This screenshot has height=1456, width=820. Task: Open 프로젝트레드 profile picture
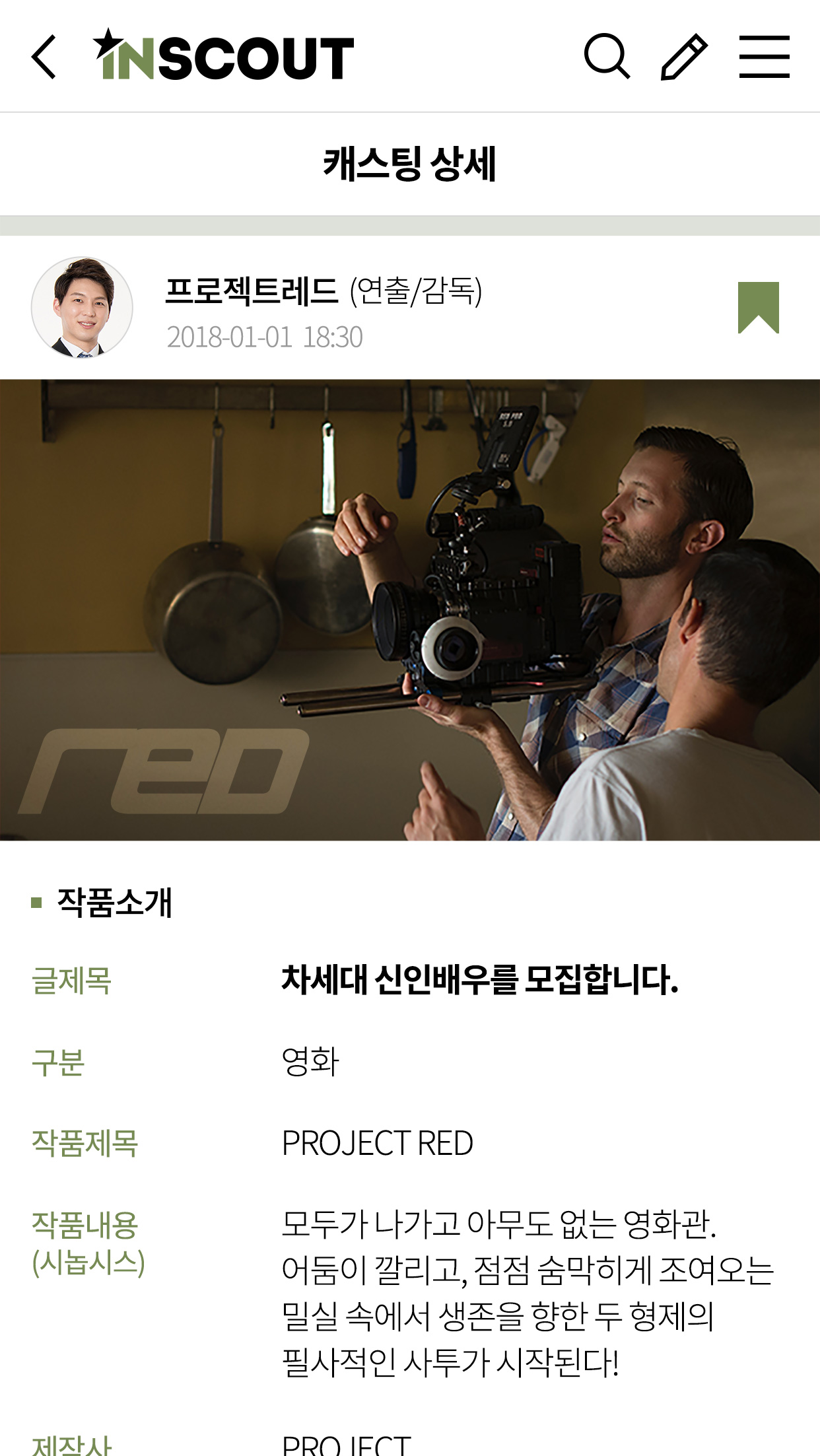[82, 308]
